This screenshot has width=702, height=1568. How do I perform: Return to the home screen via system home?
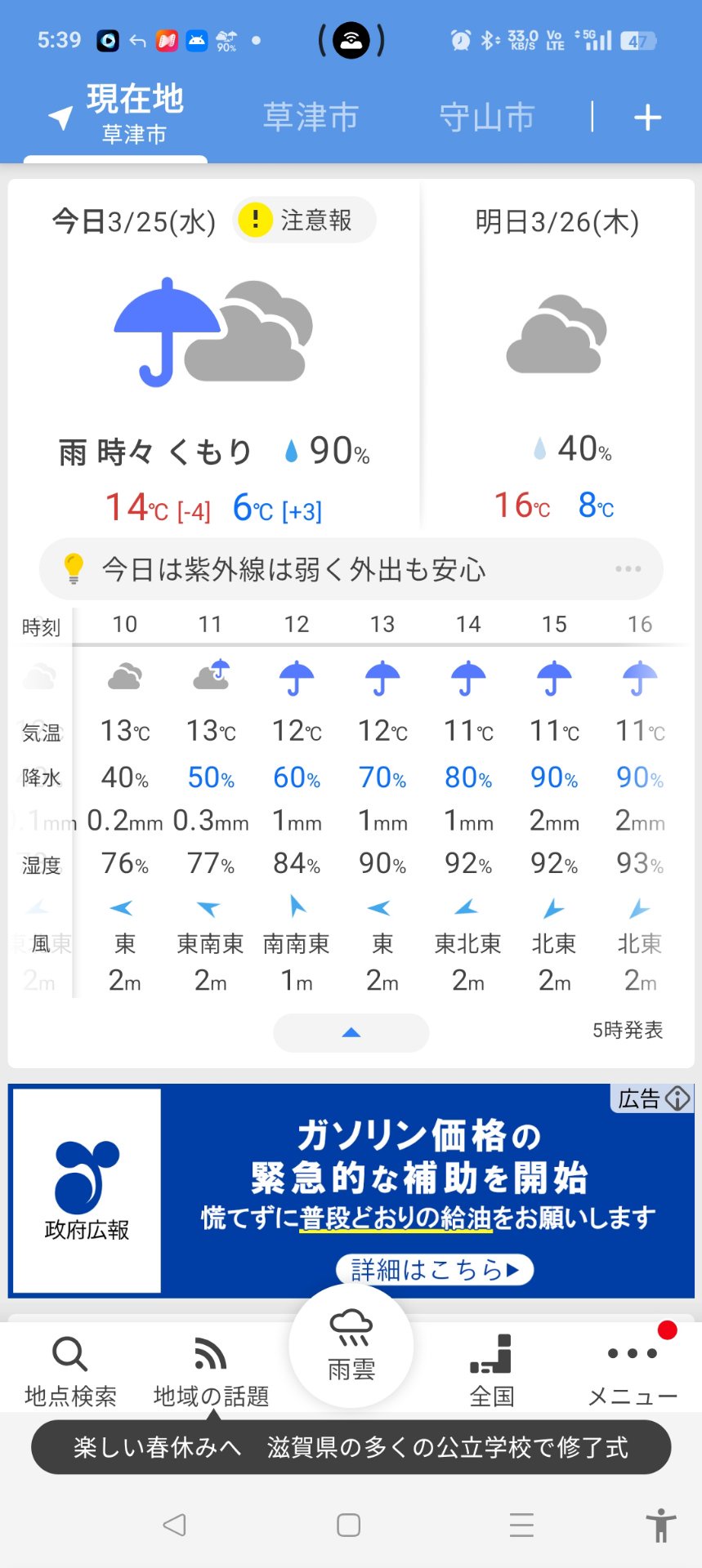[349, 1525]
